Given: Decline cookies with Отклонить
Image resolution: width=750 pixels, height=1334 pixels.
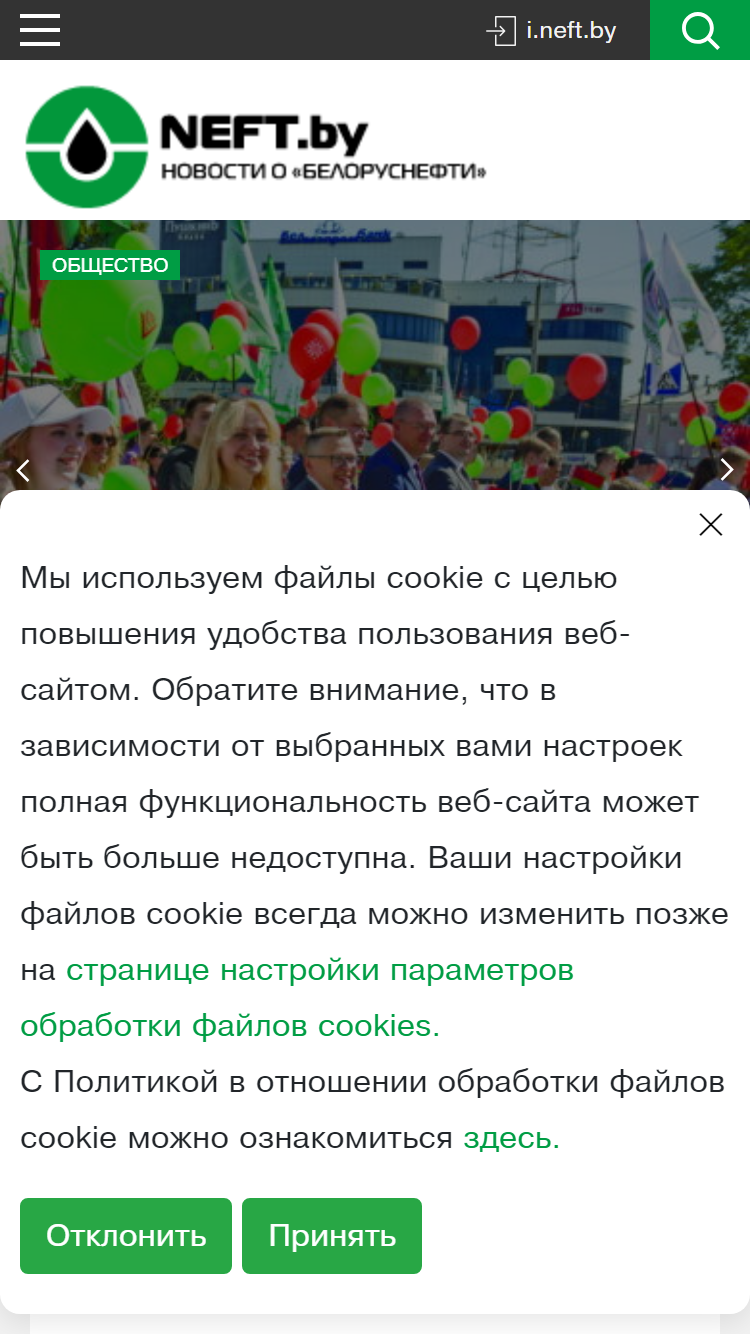Looking at the screenshot, I should pos(126,1236).
